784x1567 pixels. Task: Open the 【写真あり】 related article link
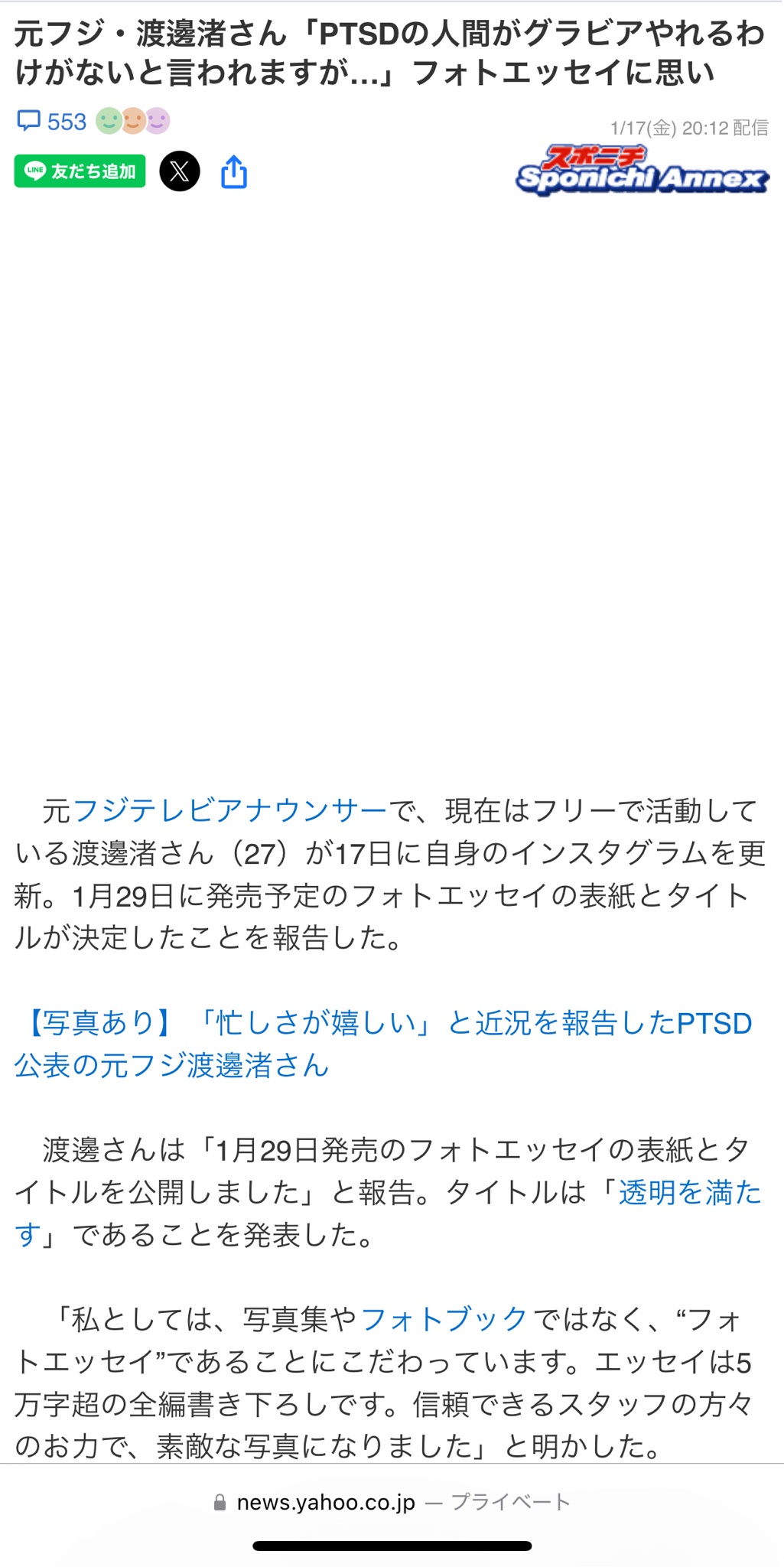coord(382,1024)
